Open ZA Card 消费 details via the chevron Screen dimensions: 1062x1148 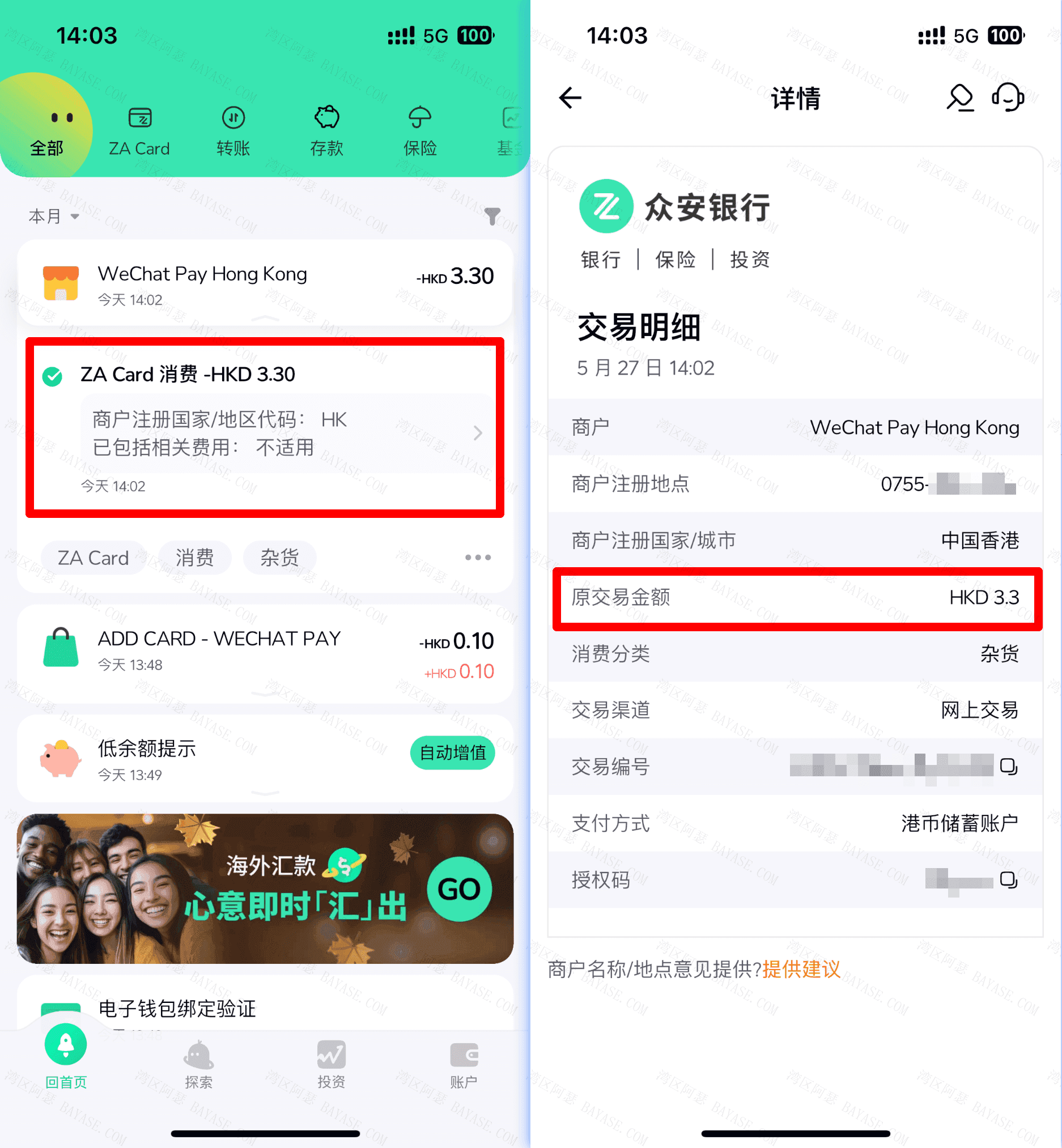click(478, 433)
